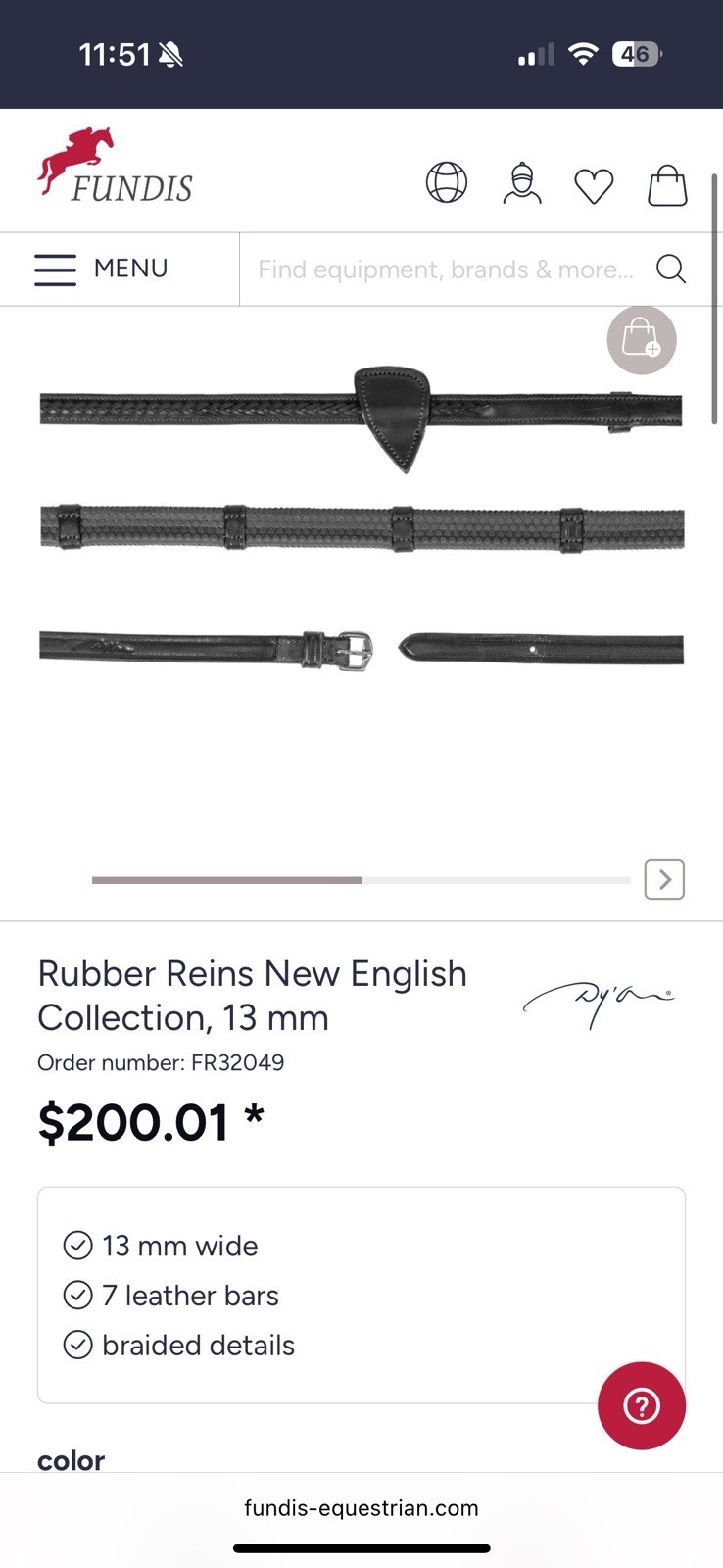This screenshot has height=1568, width=723.
Task: Tap the fundis-equestrian.com address bar
Action: coord(361,1508)
